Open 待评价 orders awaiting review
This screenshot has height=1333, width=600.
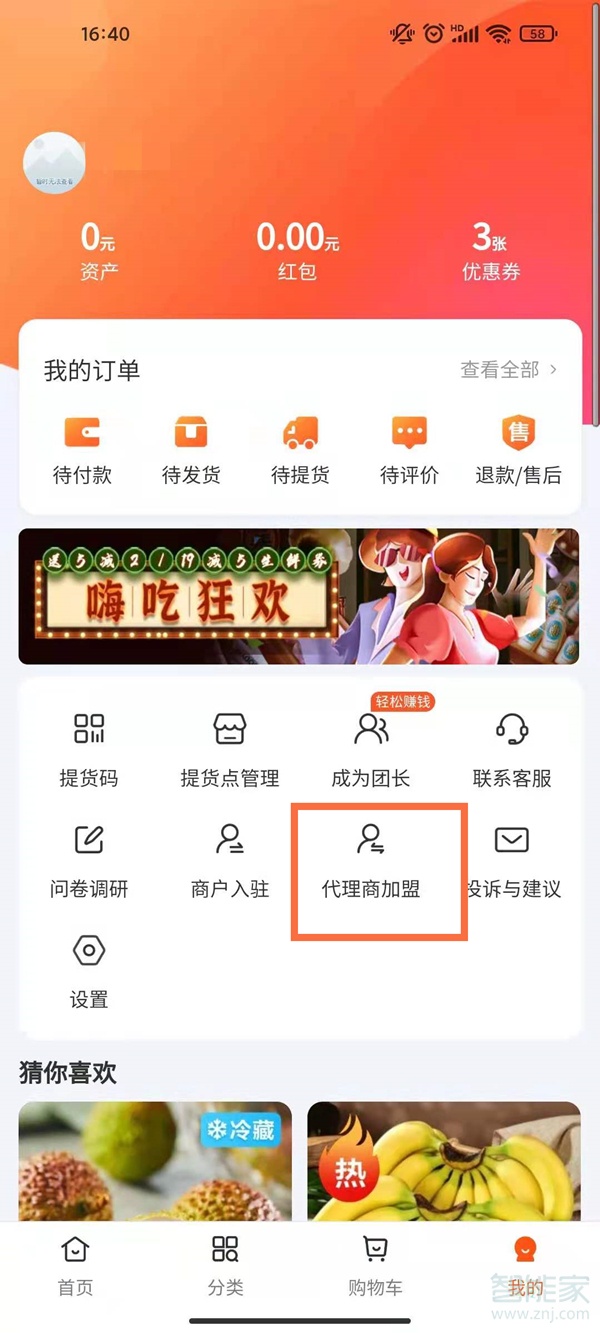click(409, 451)
